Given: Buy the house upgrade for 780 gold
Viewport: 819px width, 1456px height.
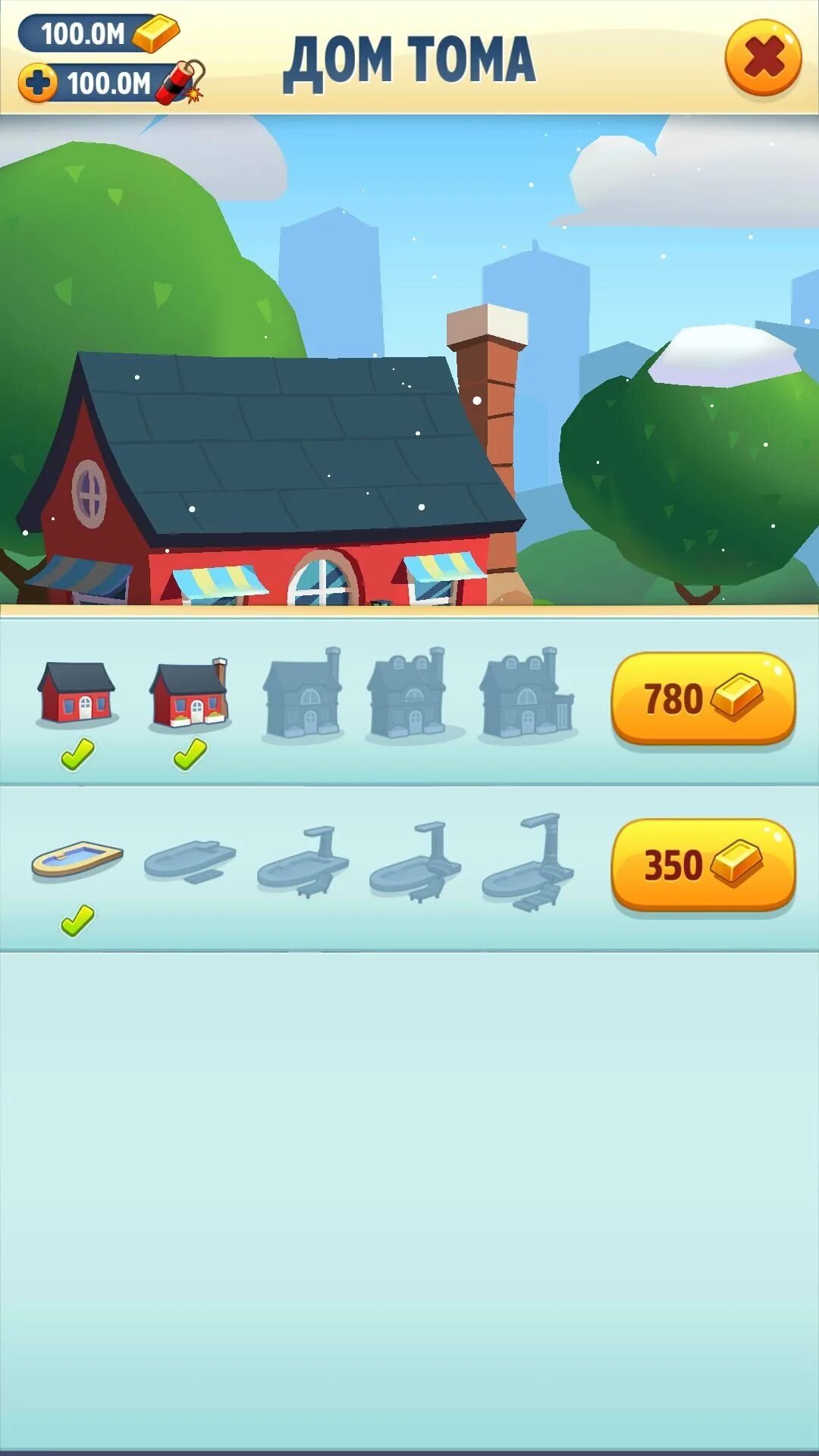Looking at the screenshot, I should click(703, 698).
